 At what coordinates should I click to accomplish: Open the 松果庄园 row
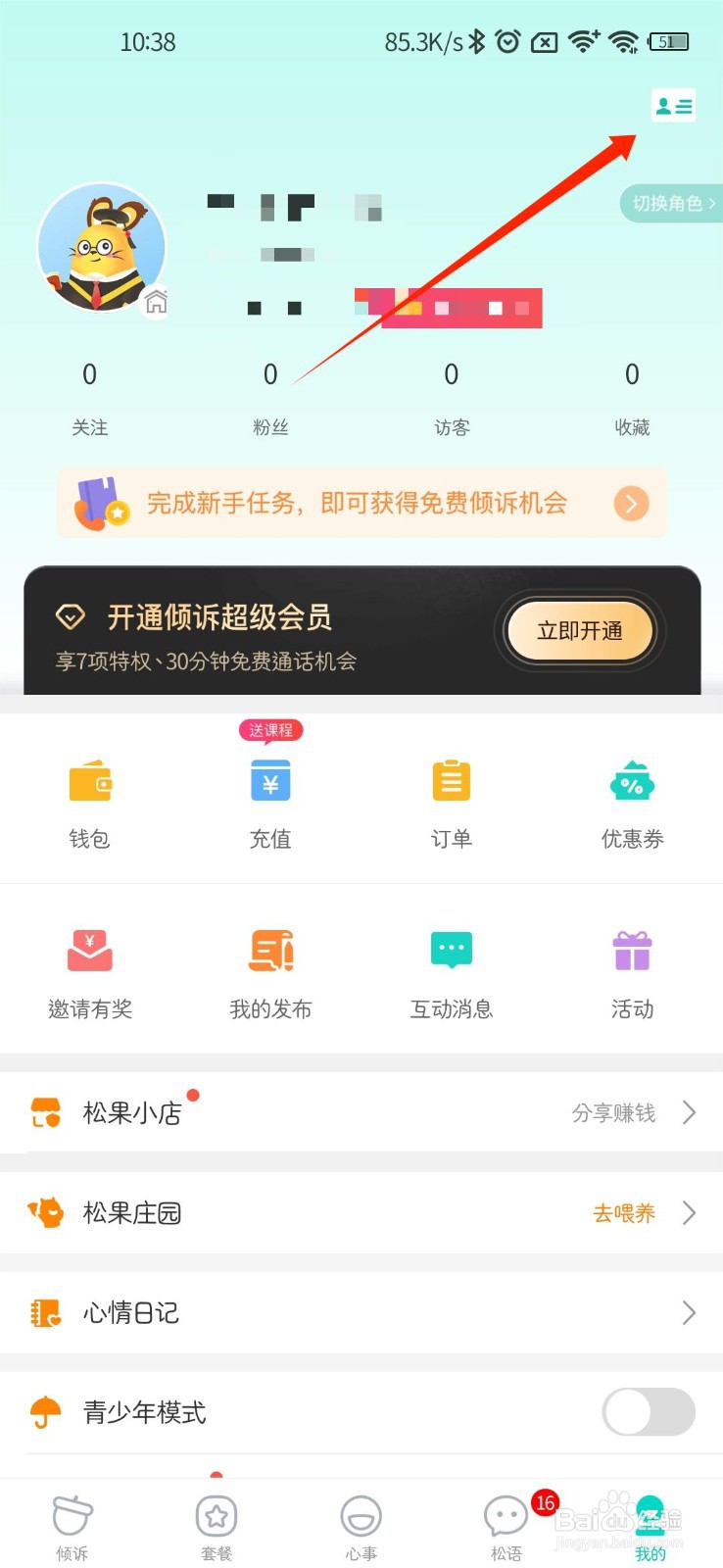click(361, 1212)
